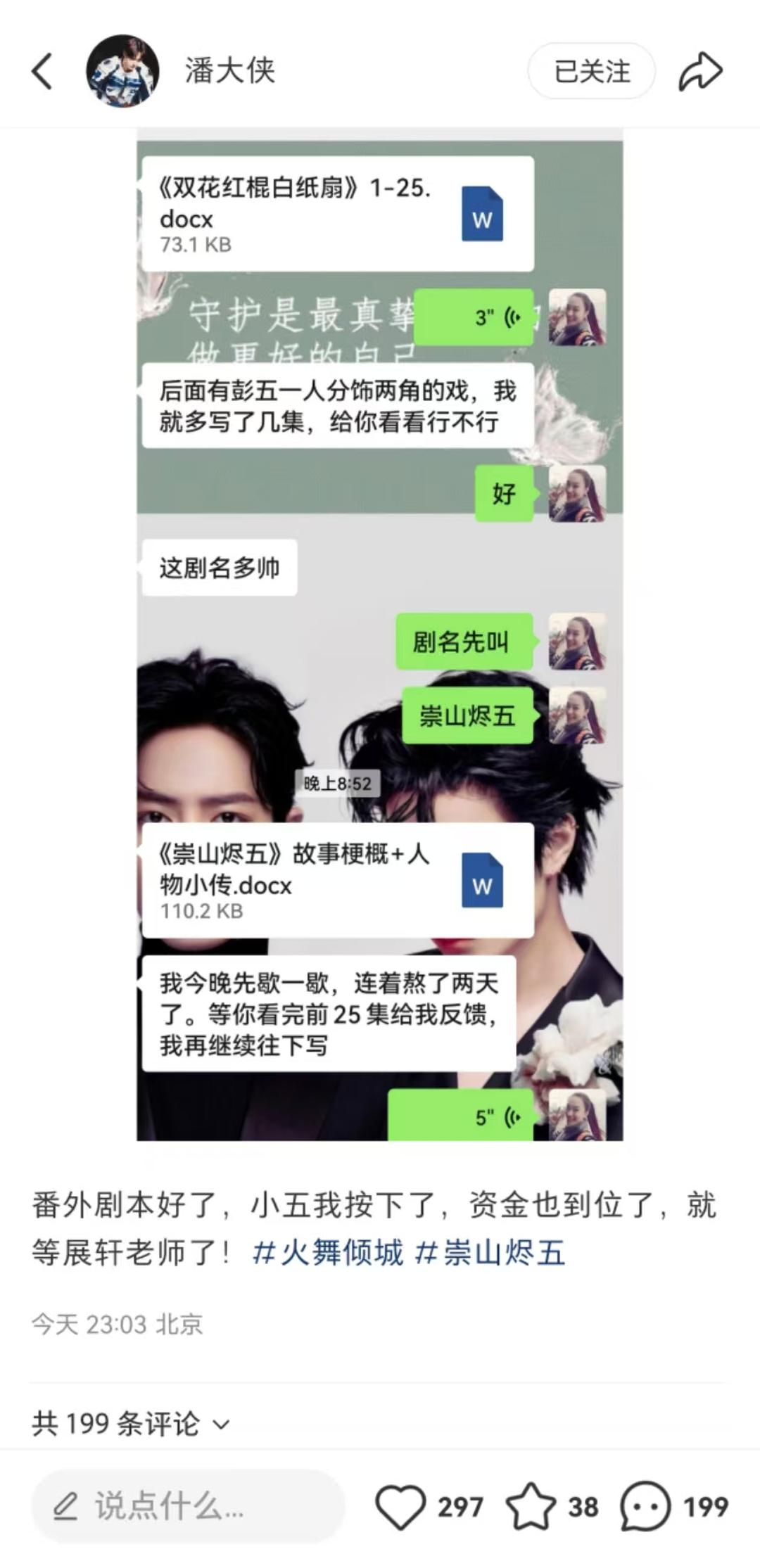Like this post with the heart icon

point(400,1506)
